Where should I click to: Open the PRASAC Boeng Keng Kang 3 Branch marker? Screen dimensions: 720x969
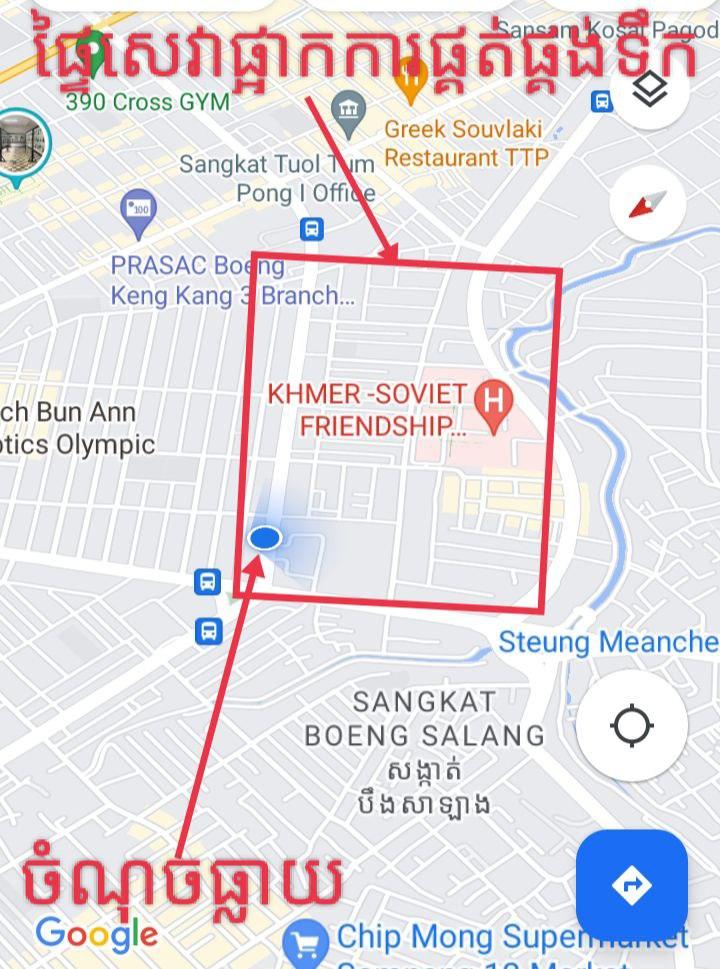tap(138, 210)
